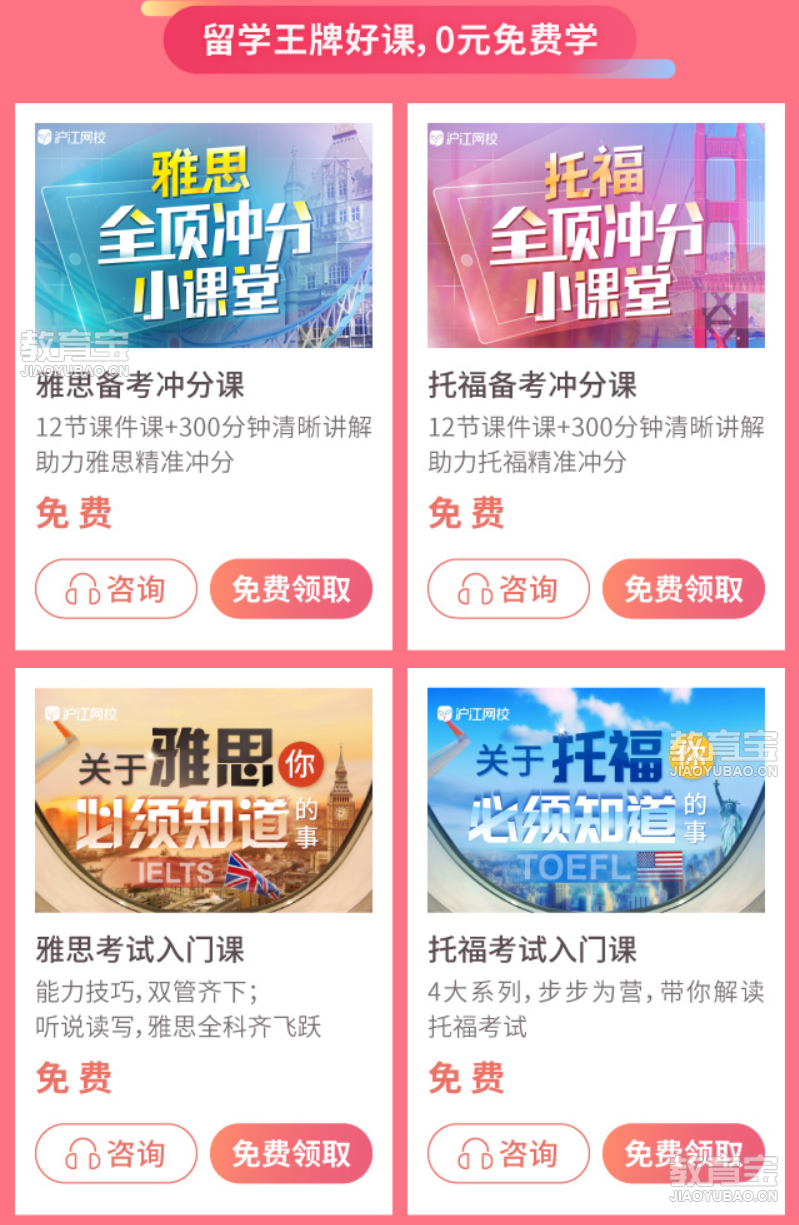Open the 托福全项冲分小课堂 course banner
Image resolution: width=799 pixels, height=1225 pixels.
coord(596,235)
